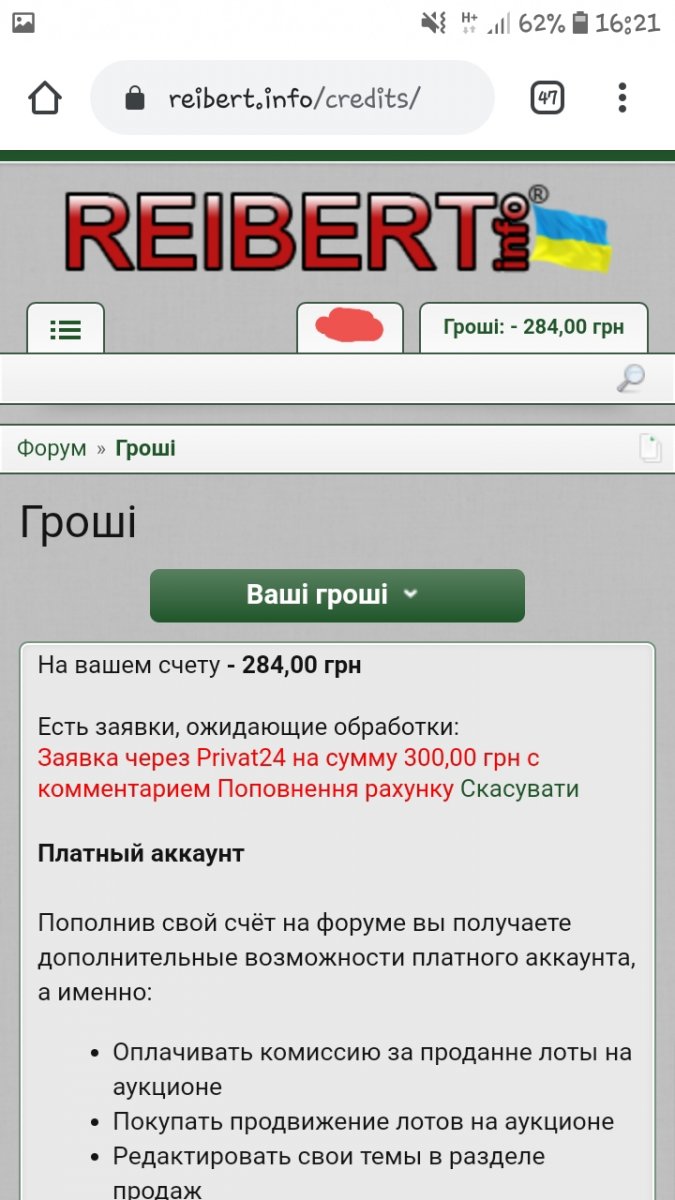Viewport: 675px width, 1200px height.
Task: Expand the Ваші гроші dropdown button
Action: point(337,595)
